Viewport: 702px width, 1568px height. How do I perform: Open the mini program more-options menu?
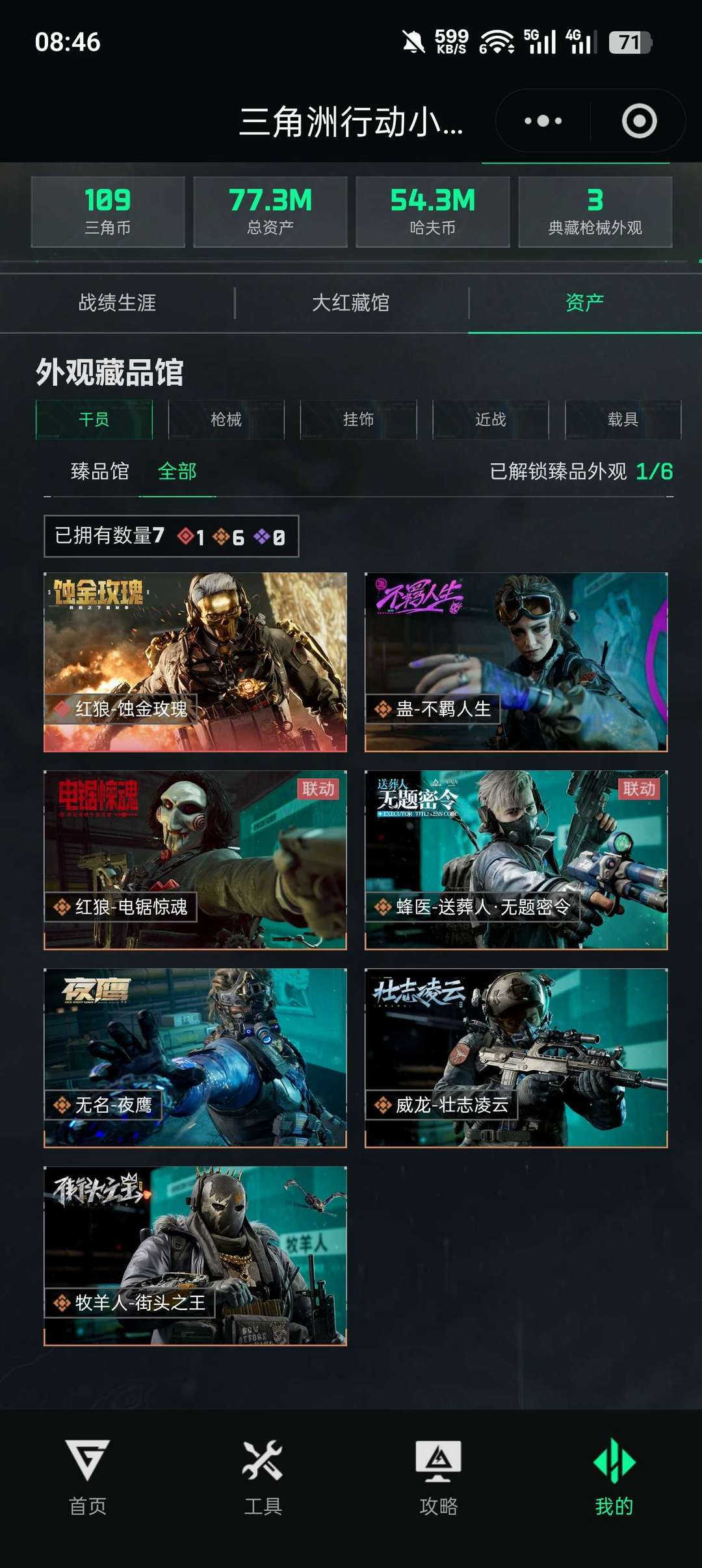[543, 121]
